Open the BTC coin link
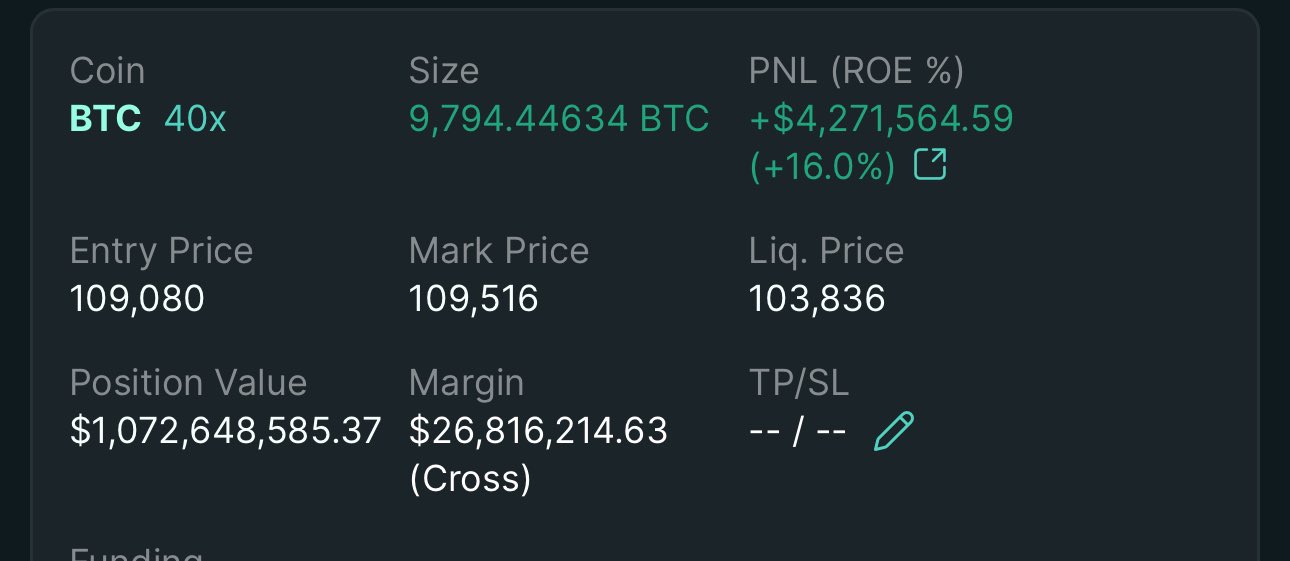This screenshot has width=1290, height=561. click(105, 119)
